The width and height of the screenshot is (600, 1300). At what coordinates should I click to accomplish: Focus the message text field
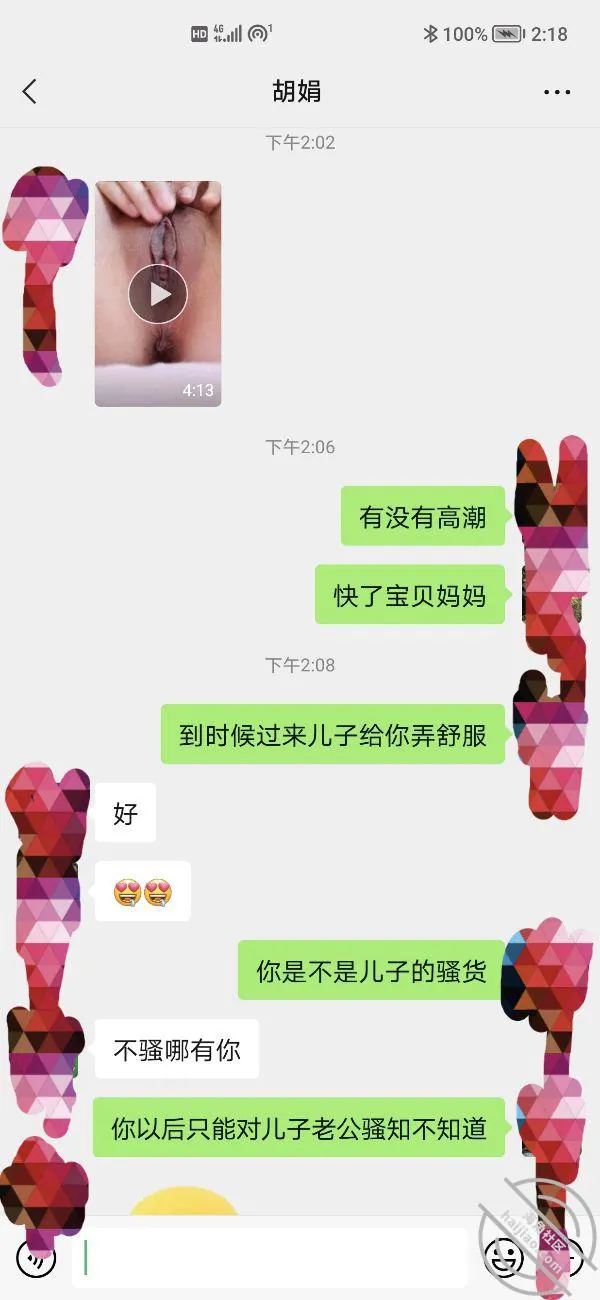pyautogui.click(x=269, y=1257)
